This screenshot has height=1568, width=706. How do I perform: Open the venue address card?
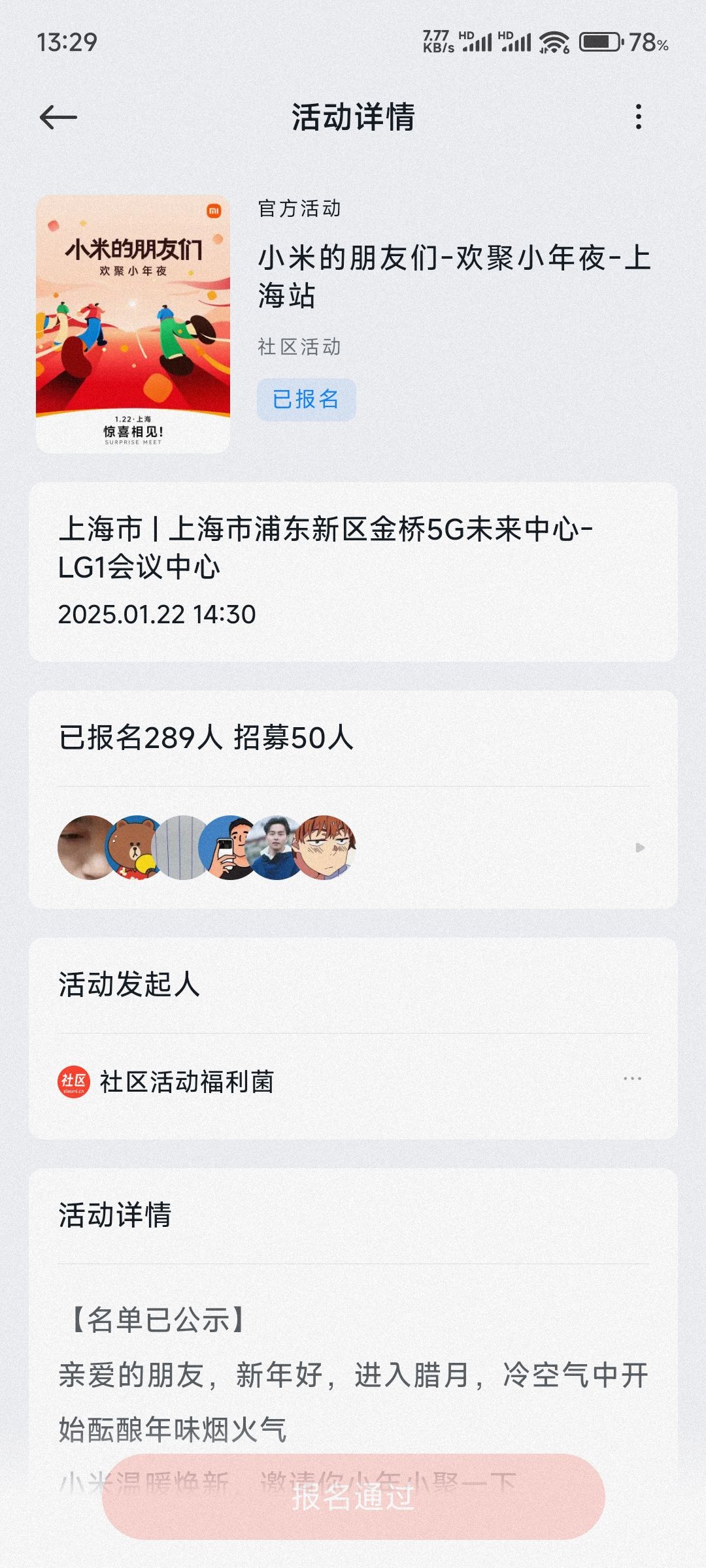pos(353,571)
